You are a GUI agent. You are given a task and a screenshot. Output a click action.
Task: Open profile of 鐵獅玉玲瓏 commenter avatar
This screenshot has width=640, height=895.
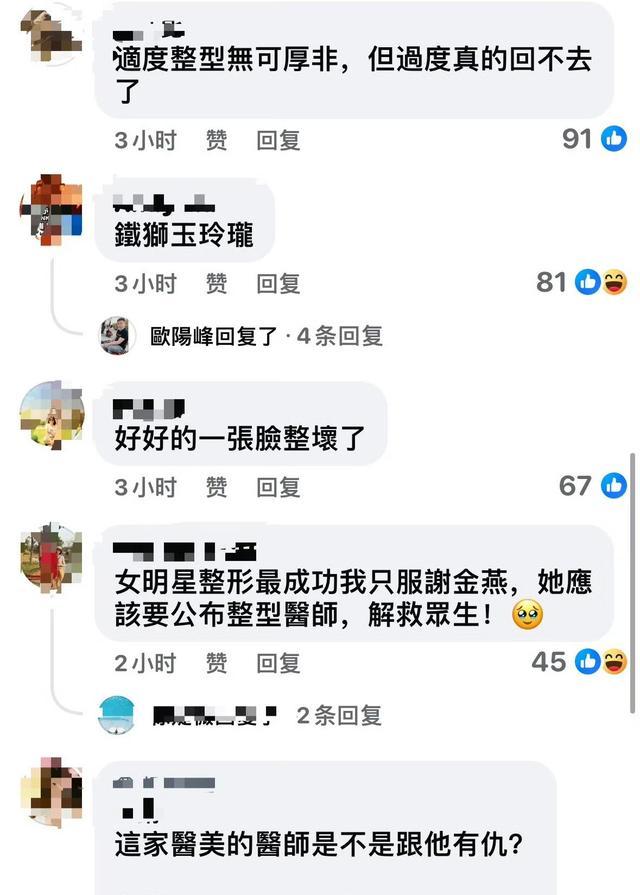tap(52, 207)
